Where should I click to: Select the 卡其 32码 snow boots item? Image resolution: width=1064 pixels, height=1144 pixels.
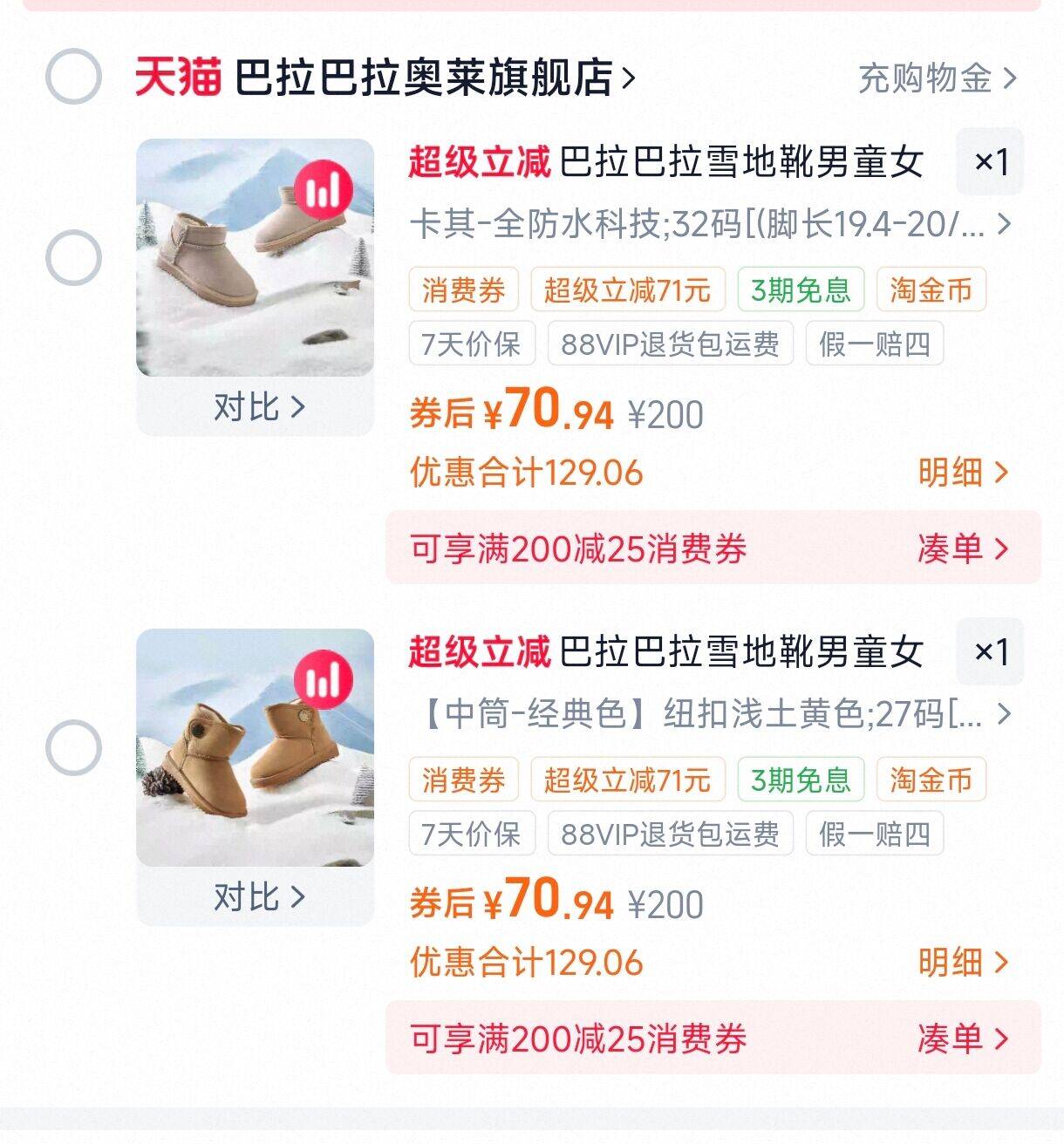(x=73, y=258)
